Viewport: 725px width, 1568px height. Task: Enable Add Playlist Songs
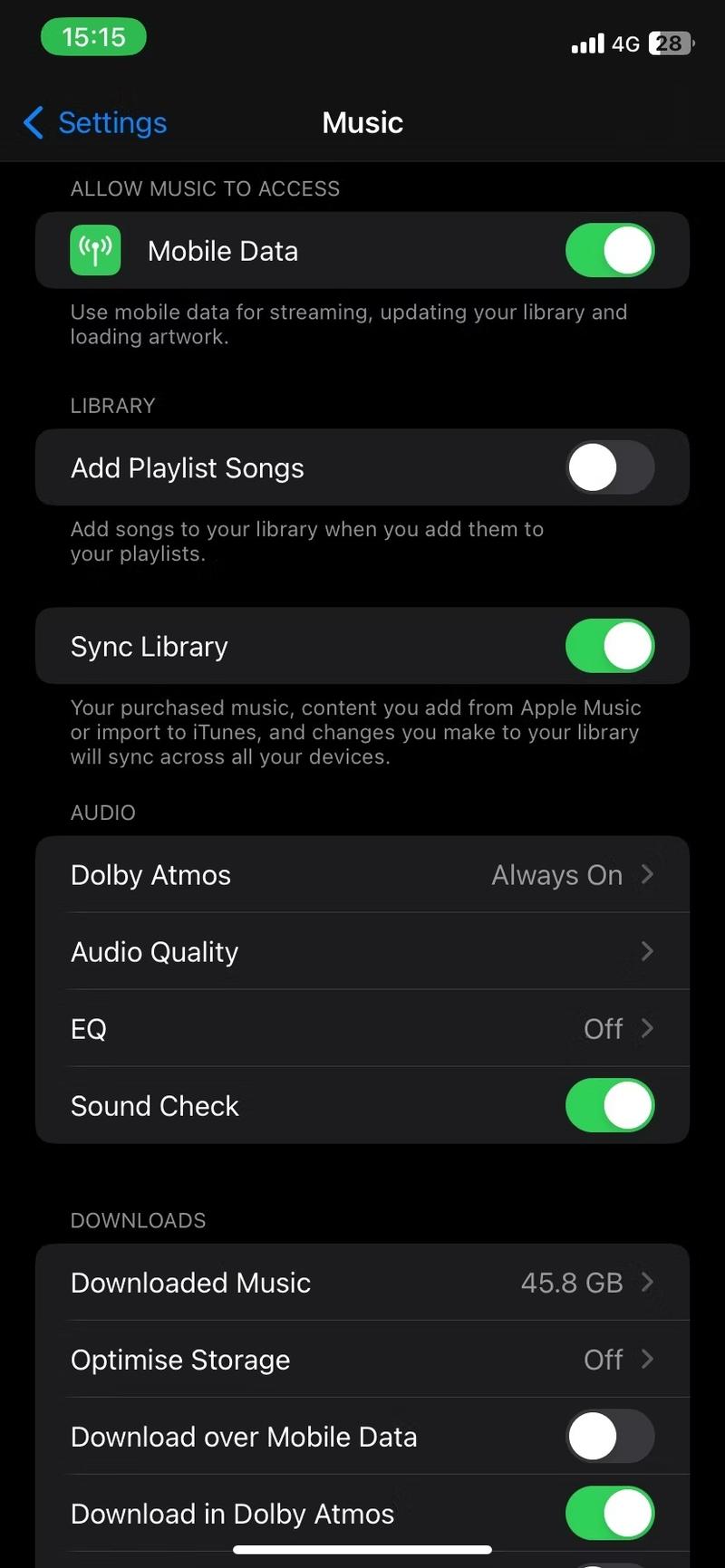click(609, 467)
